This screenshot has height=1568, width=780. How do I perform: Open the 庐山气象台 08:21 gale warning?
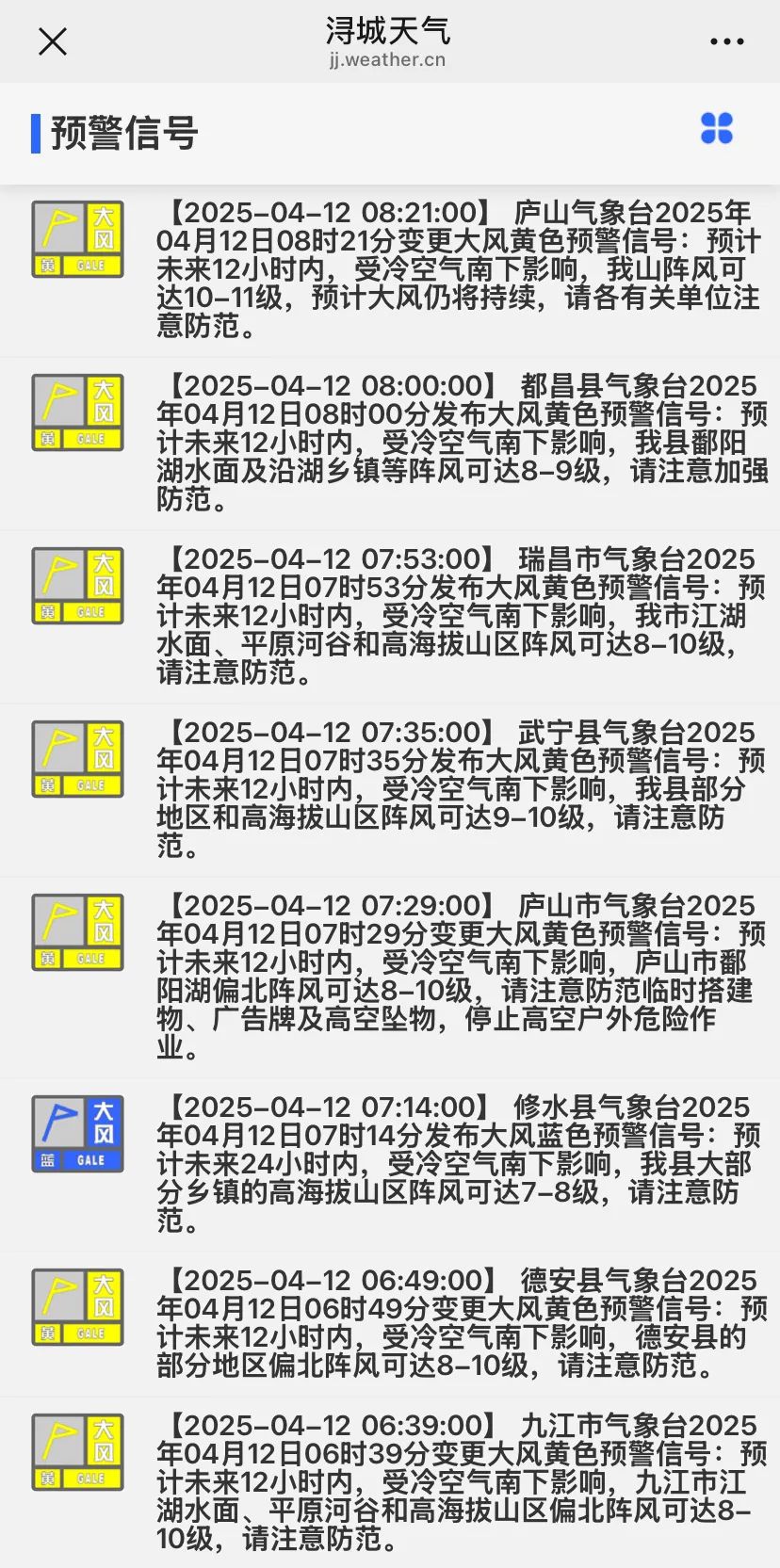click(390, 270)
